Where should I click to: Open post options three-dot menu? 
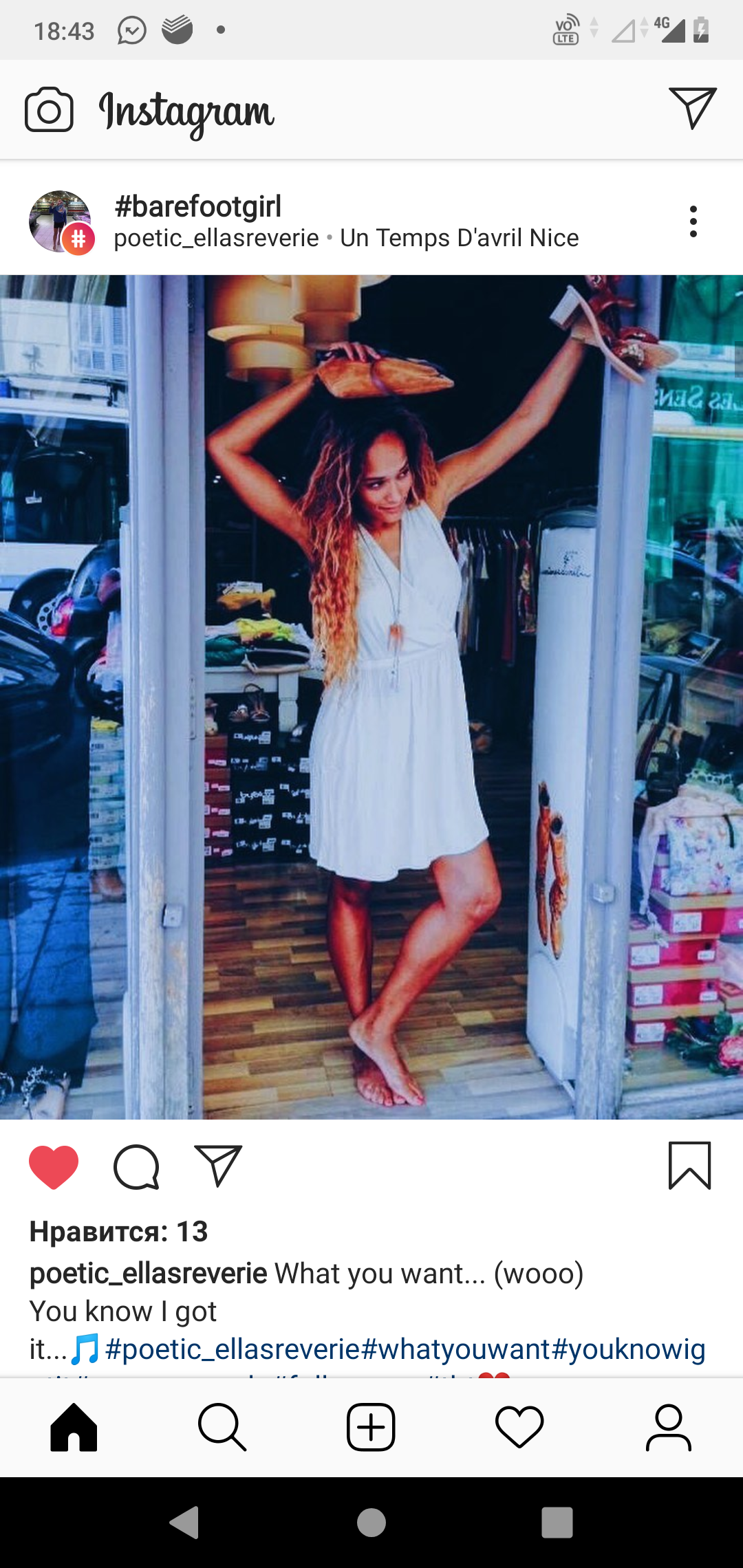coord(693,221)
